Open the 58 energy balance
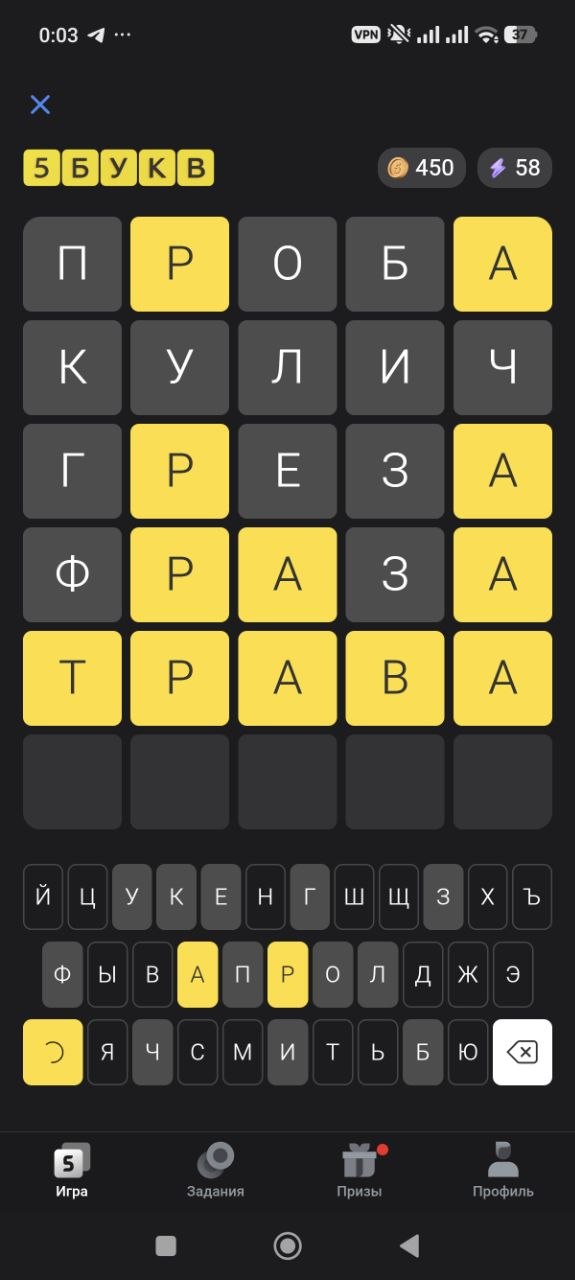This screenshot has width=575, height=1280. (514, 168)
